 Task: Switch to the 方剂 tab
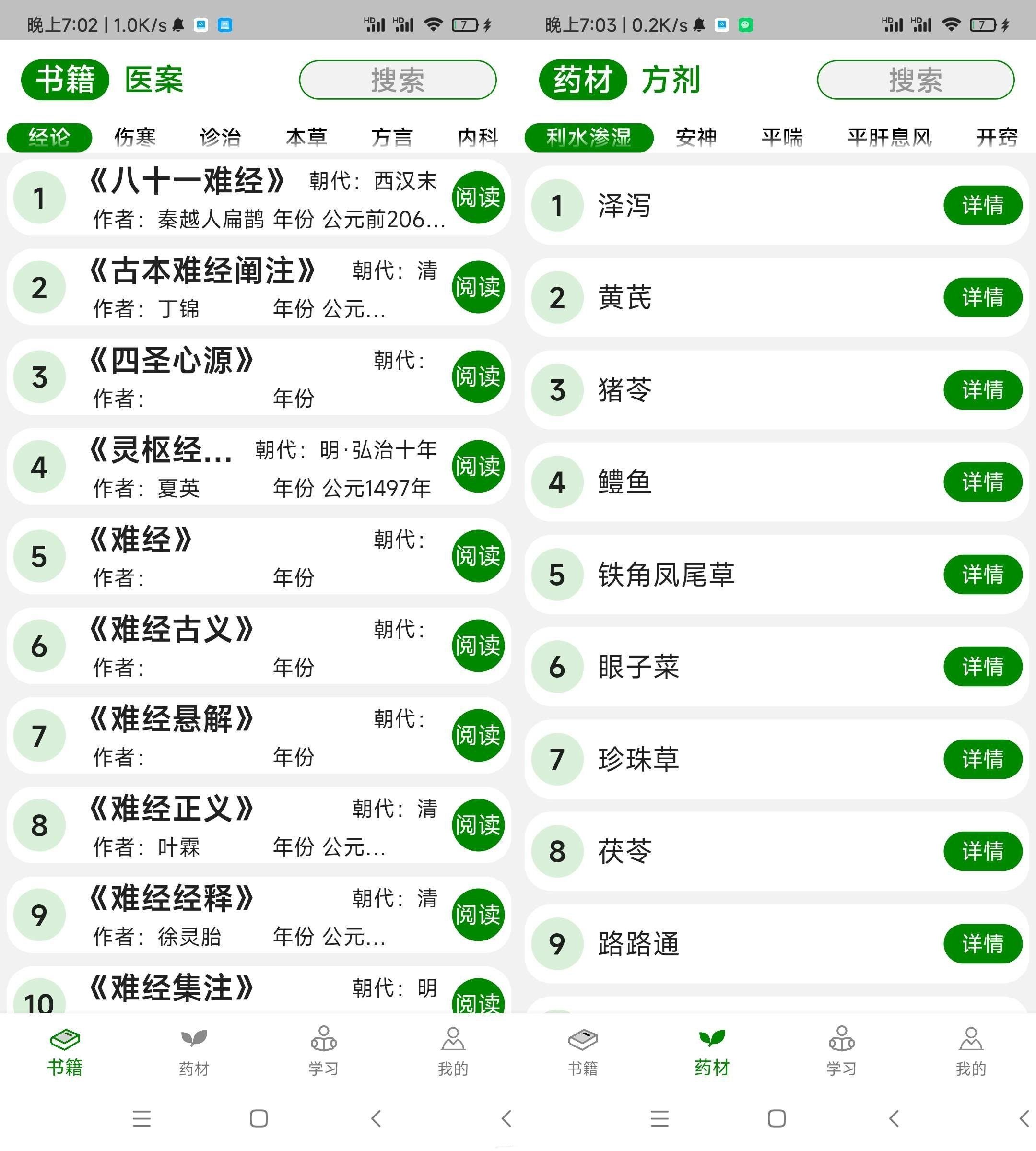[x=671, y=80]
